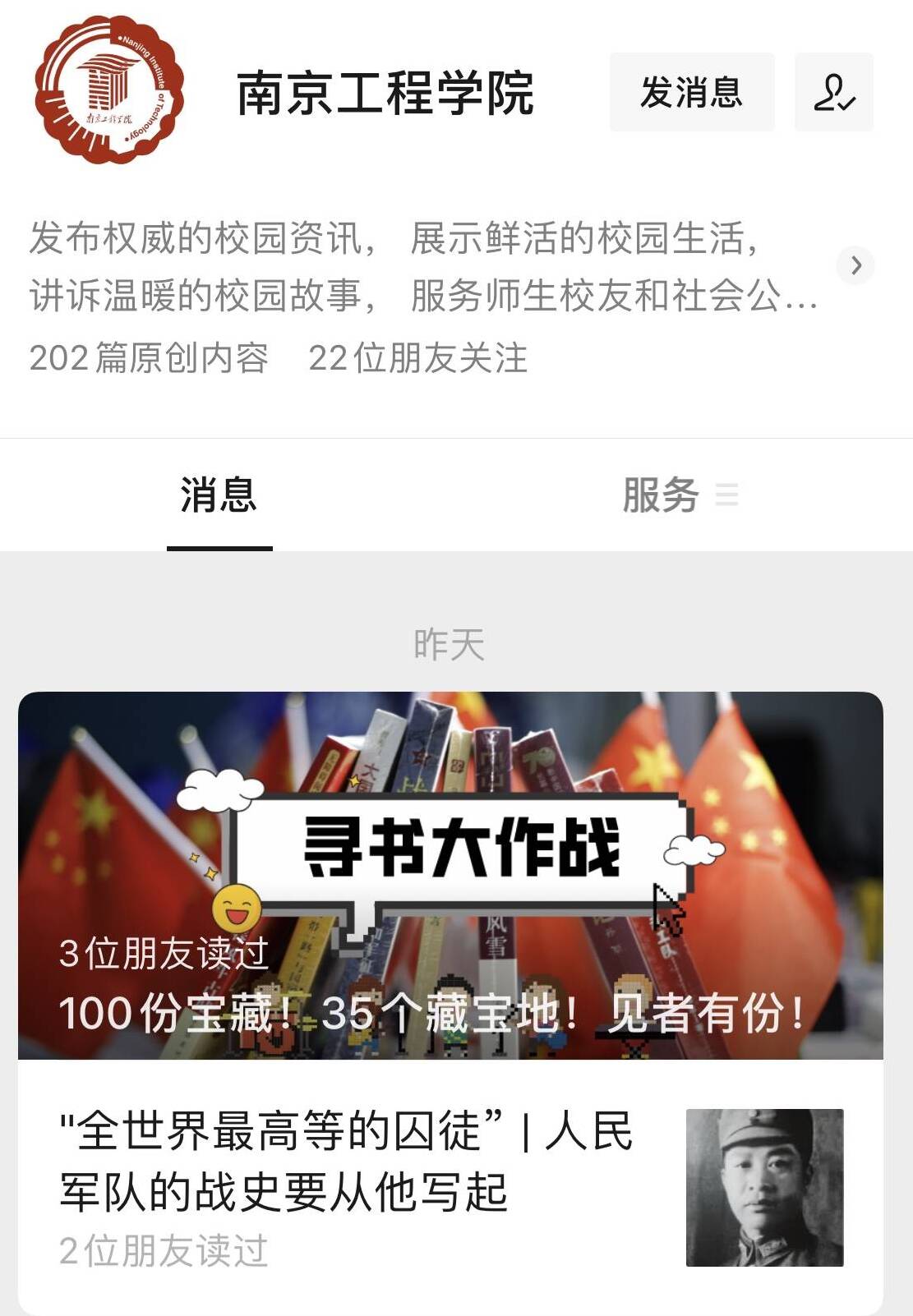The height and width of the screenshot is (1316, 913).
Task: Open the following status icon button
Action: pyautogui.click(x=833, y=92)
